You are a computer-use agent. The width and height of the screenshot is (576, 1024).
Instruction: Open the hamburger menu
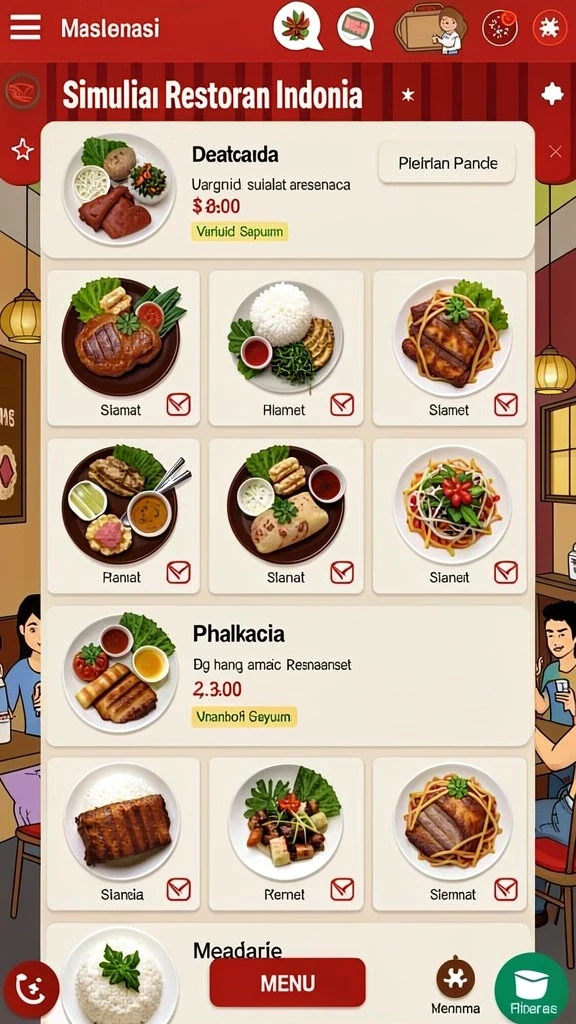coord(25,27)
